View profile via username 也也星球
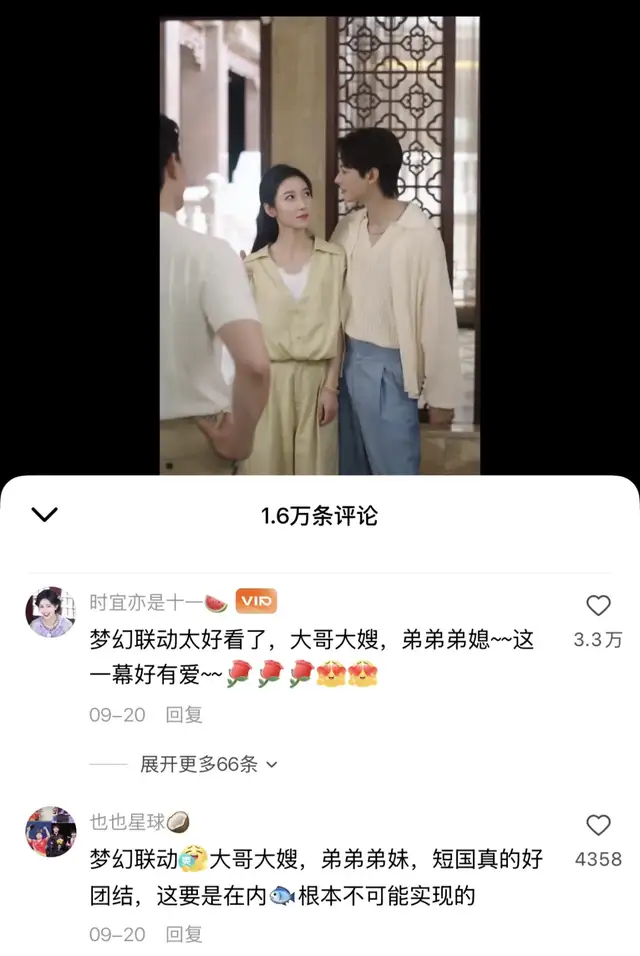 (127, 822)
